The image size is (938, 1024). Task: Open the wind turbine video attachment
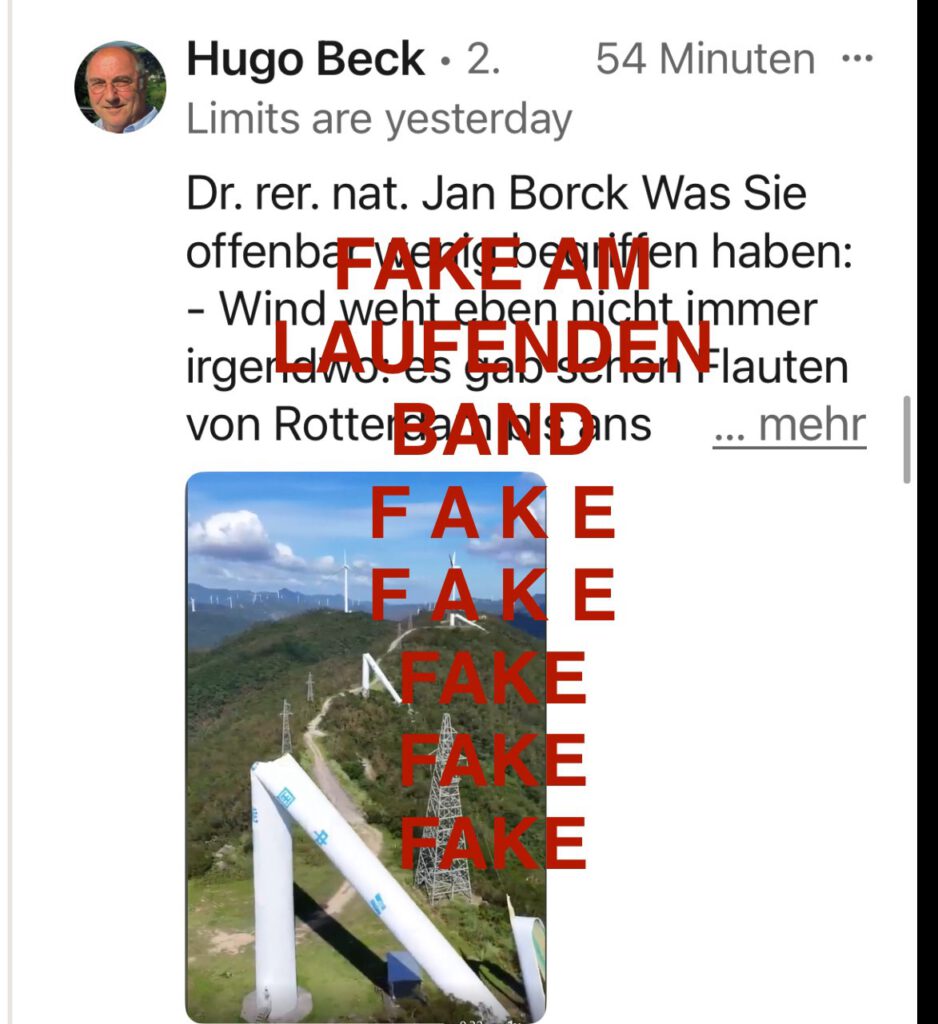click(x=366, y=745)
